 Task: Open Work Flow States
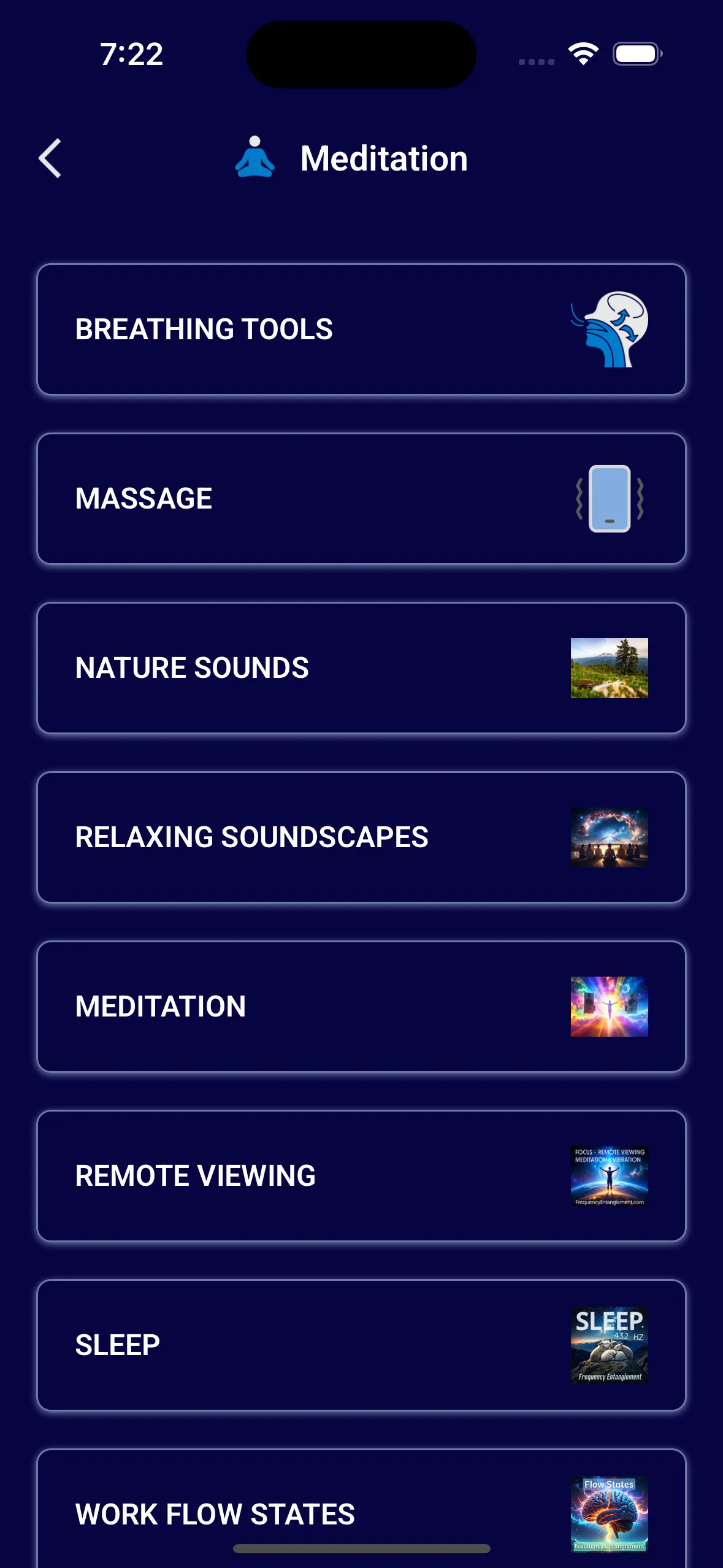point(361,1508)
